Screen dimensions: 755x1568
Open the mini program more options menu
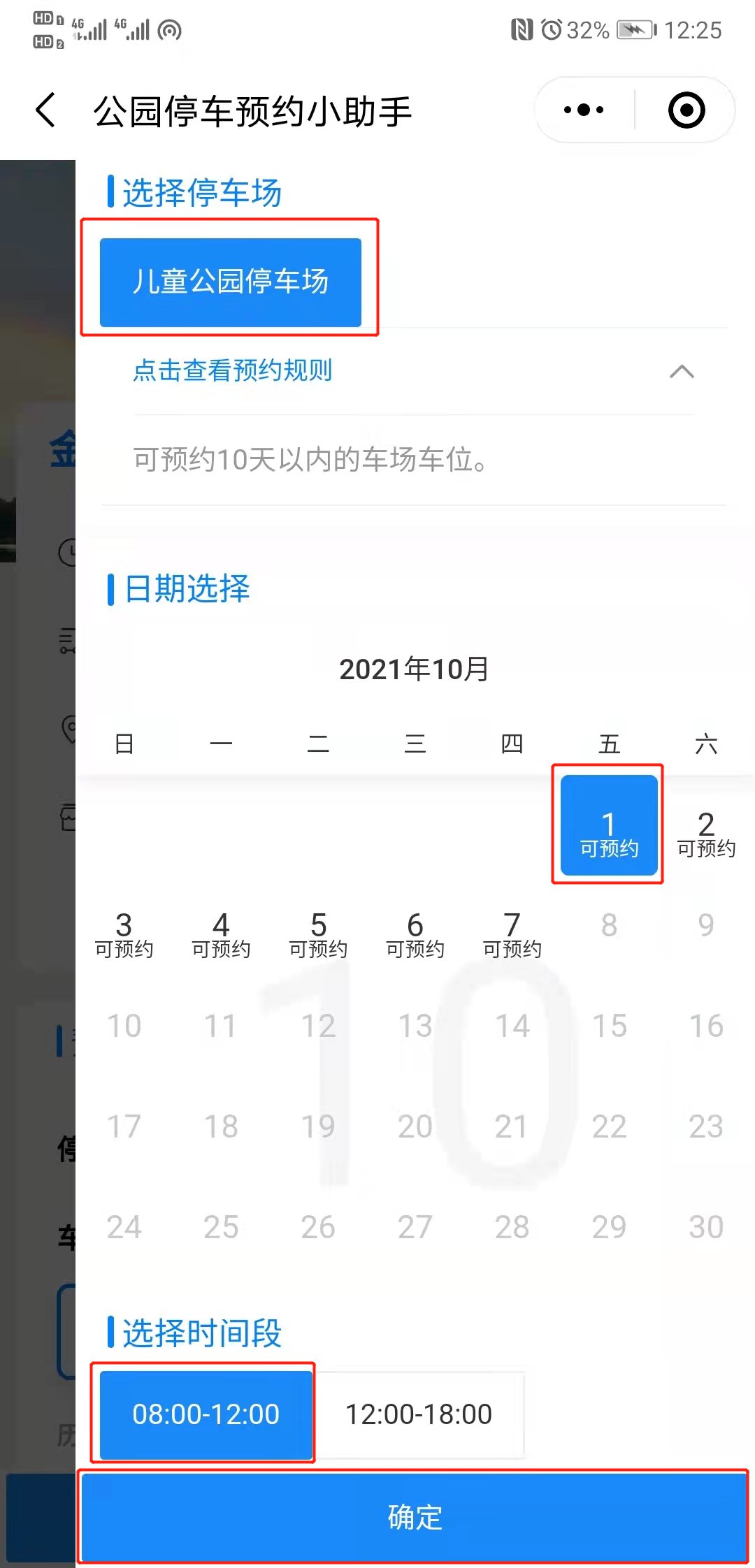tap(584, 110)
